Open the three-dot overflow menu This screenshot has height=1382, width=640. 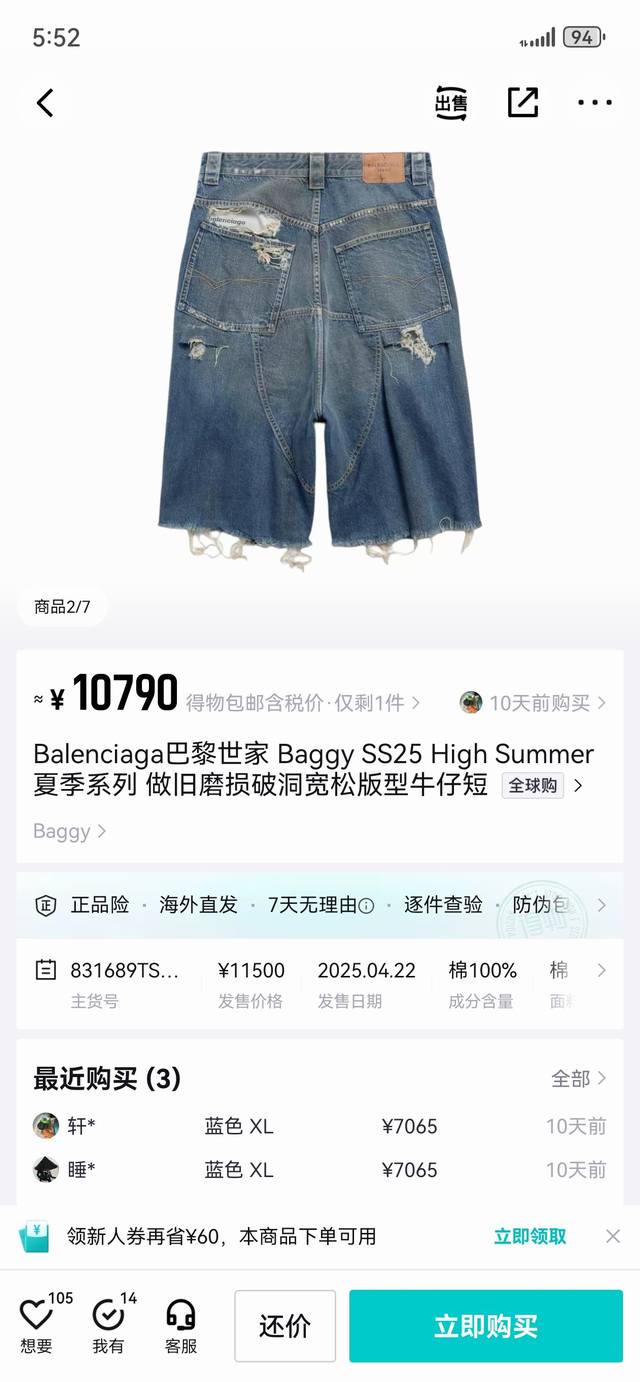click(595, 102)
